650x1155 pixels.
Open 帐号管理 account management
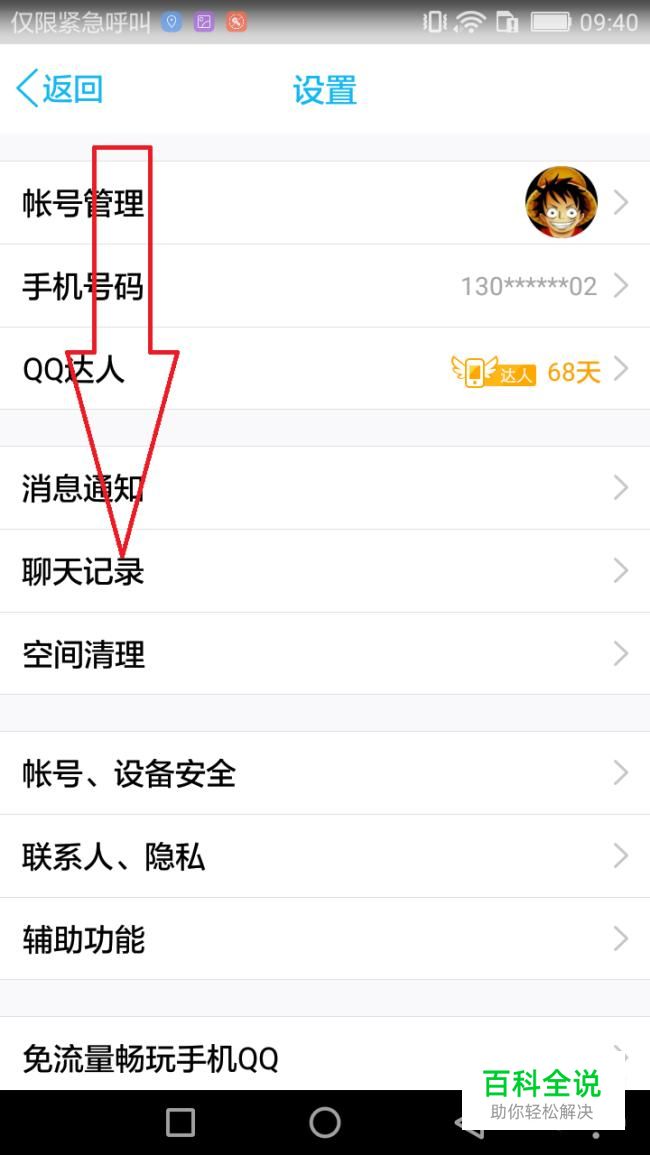pos(325,203)
